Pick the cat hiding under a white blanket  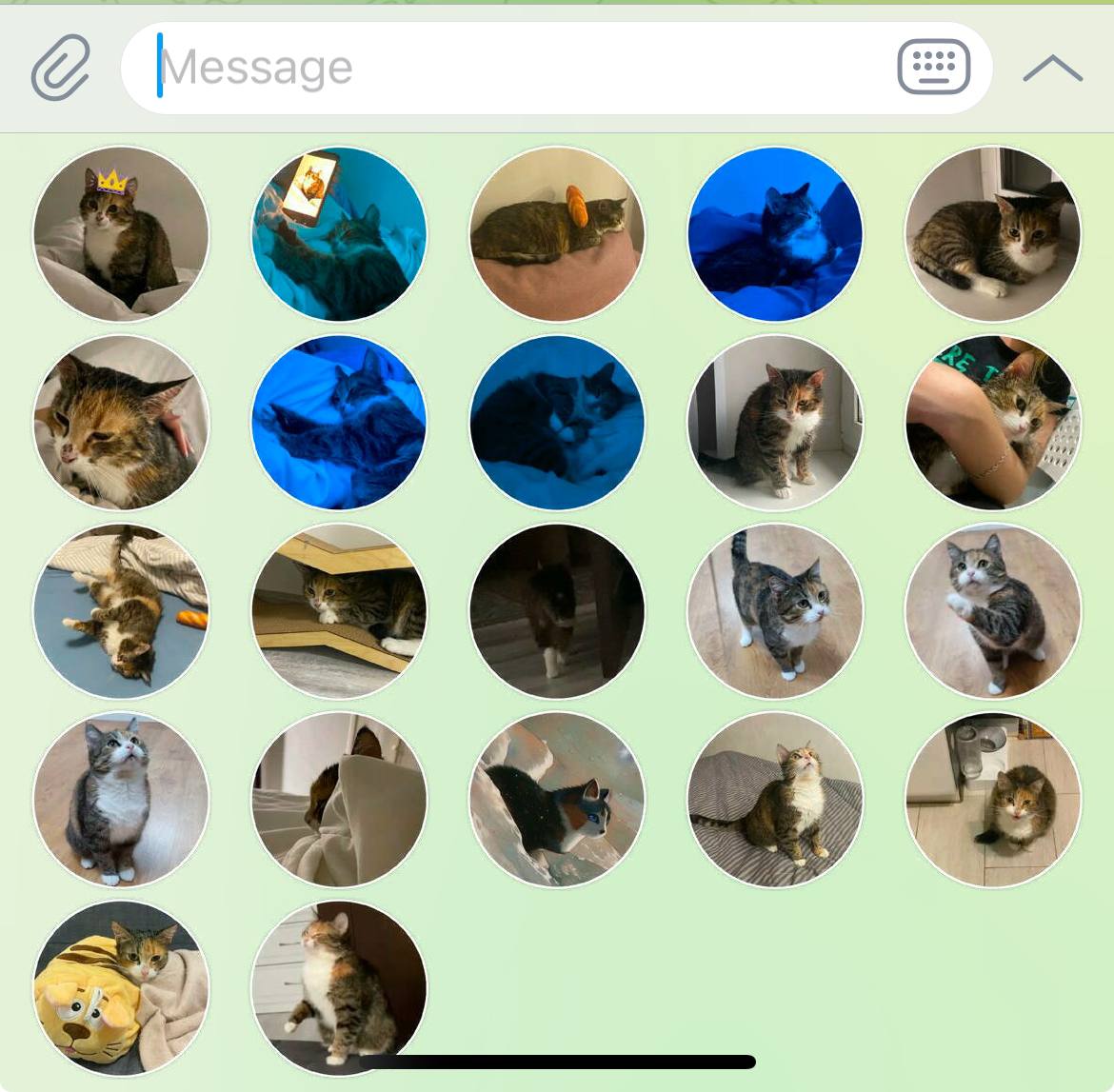click(339, 799)
